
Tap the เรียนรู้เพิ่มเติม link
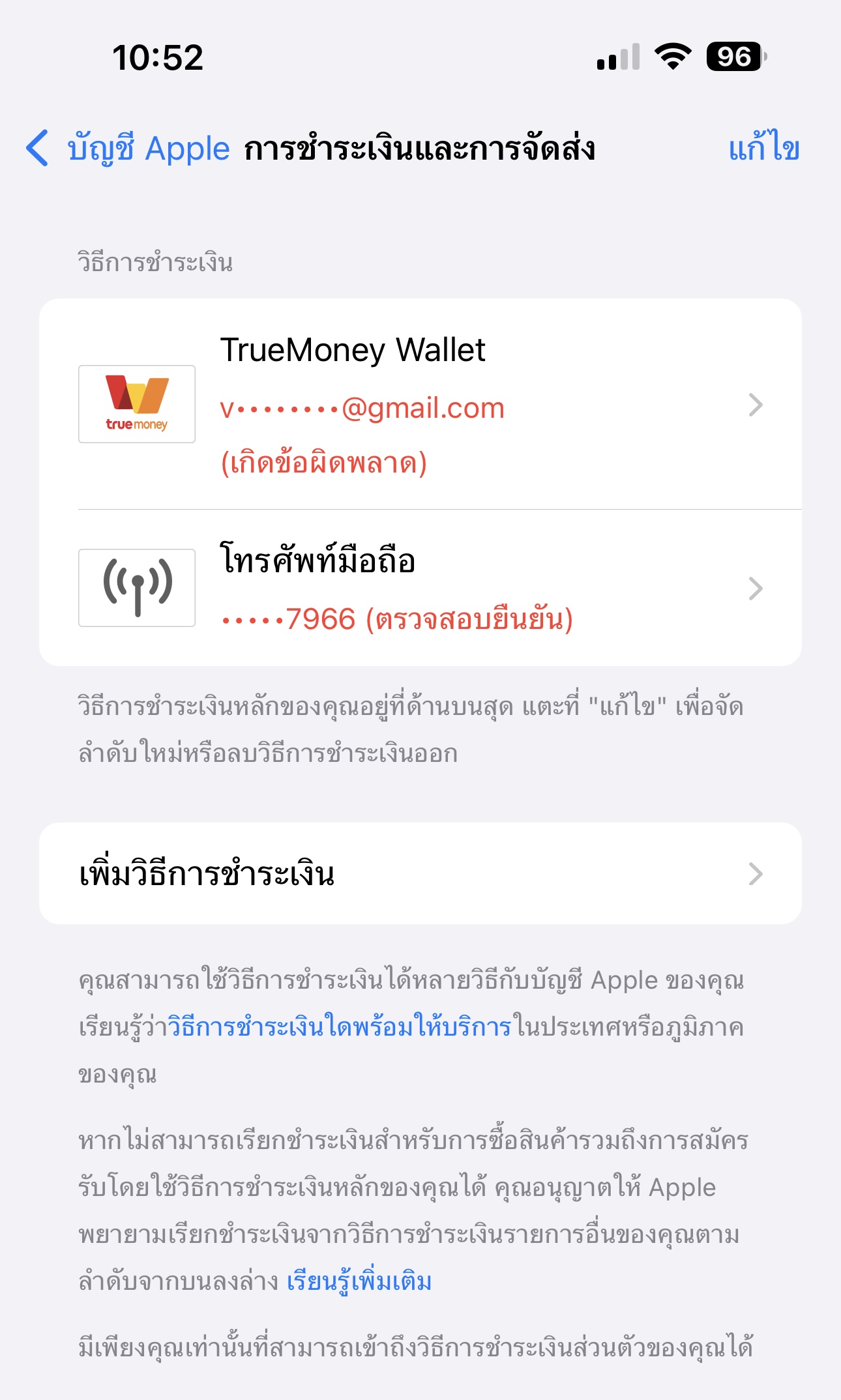(359, 1281)
